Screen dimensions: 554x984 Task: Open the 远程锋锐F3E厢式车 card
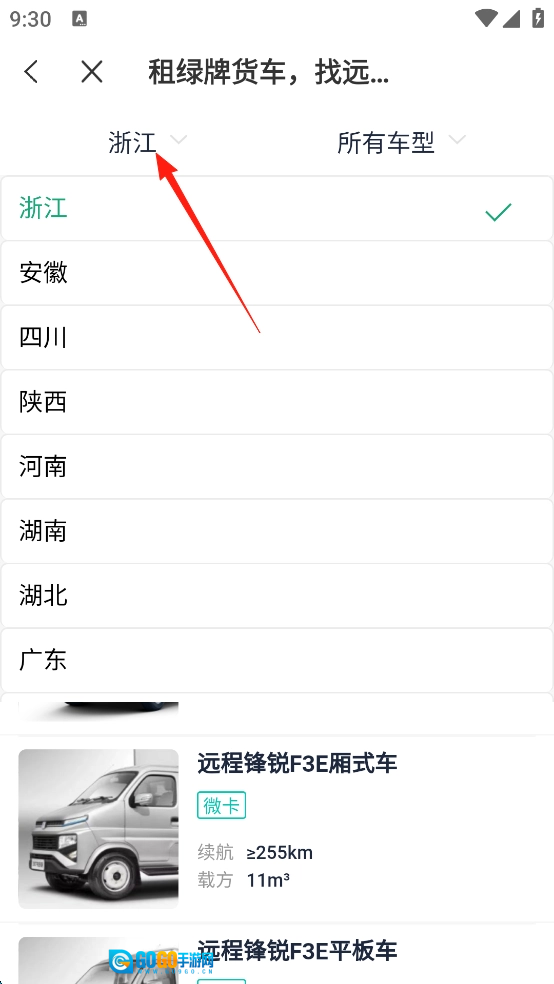click(277, 828)
